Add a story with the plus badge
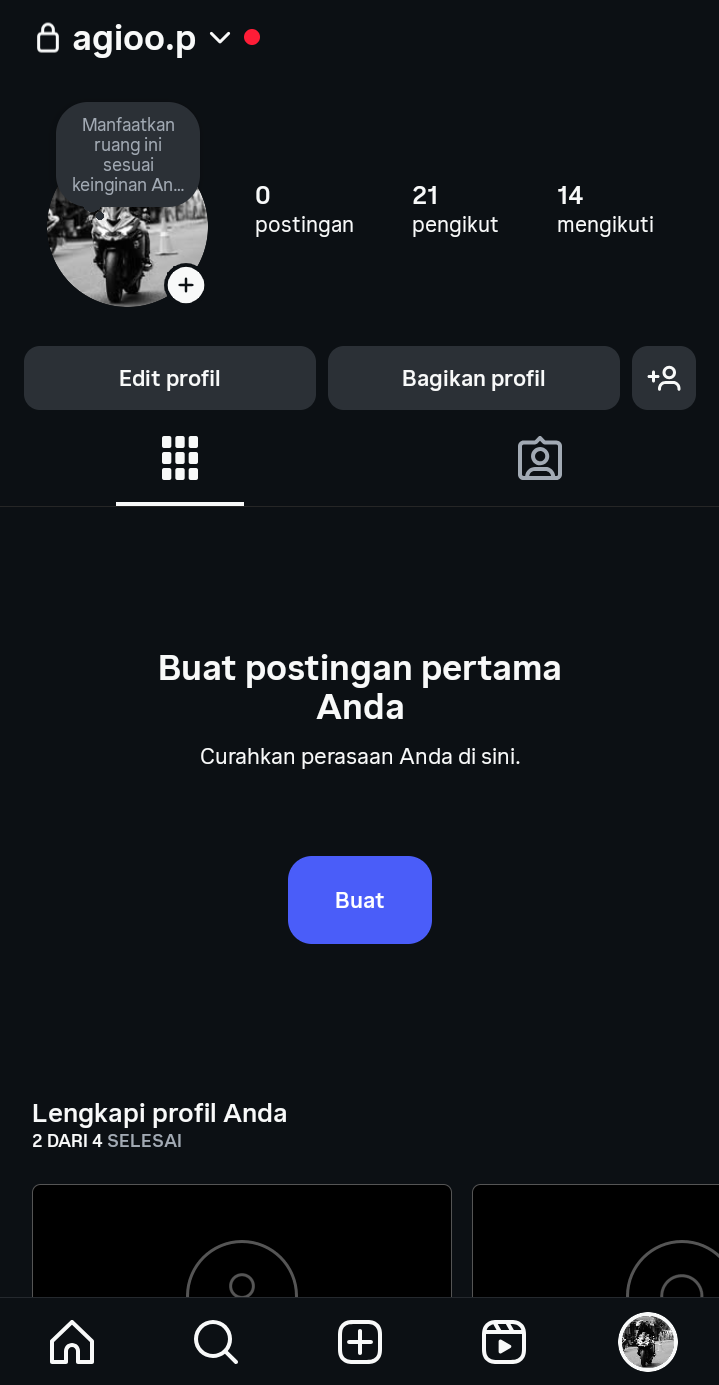The image size is (719, 1385). tap(186, 286)
